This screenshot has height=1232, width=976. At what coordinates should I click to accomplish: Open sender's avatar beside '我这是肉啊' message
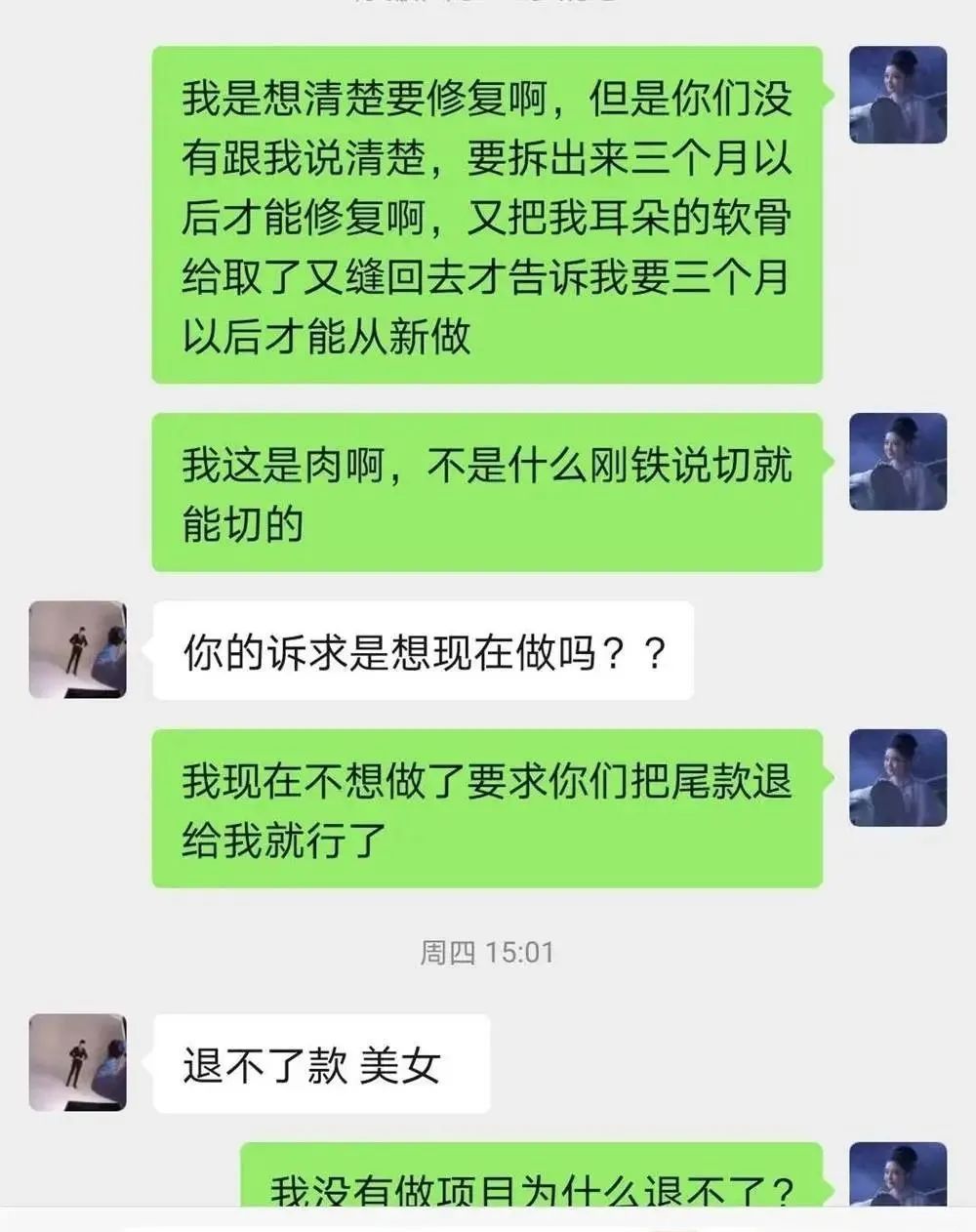[x=898, y=462]
